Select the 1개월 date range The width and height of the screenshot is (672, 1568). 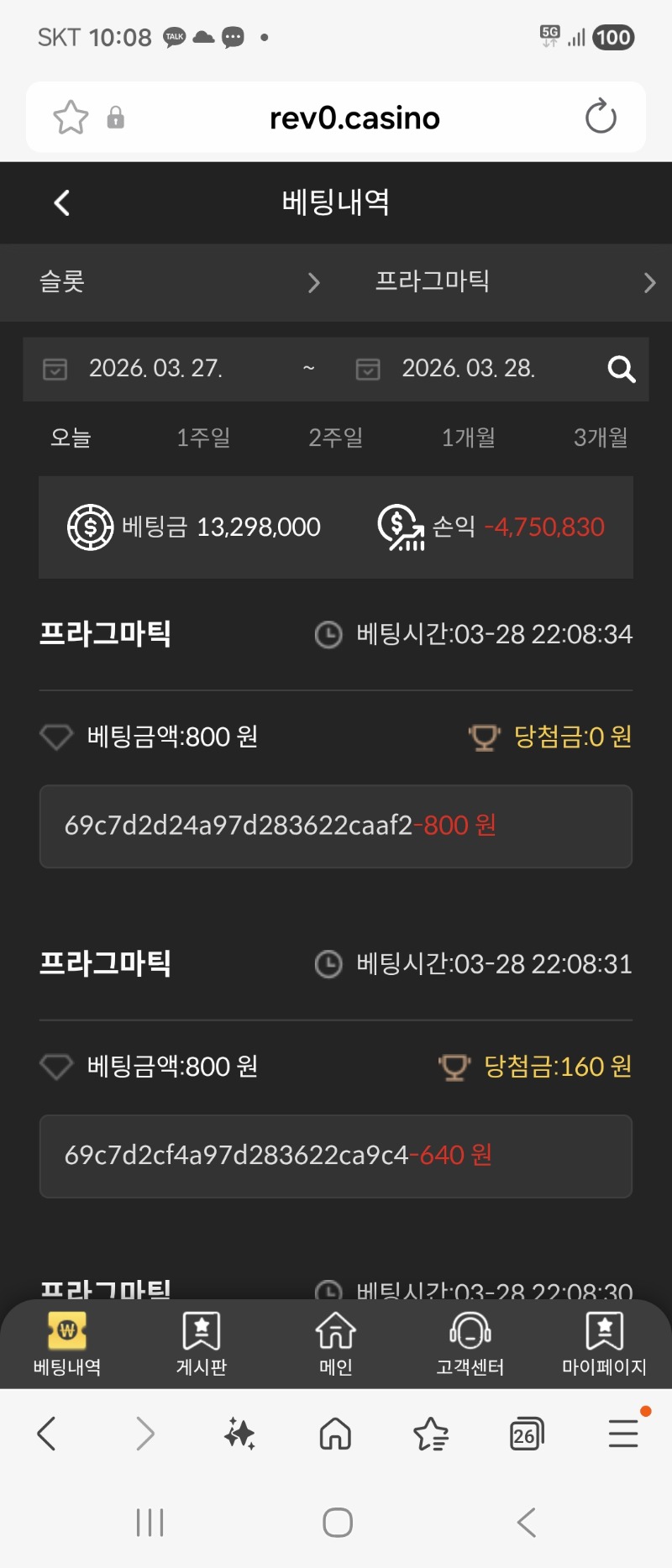(x=468, y=438)
